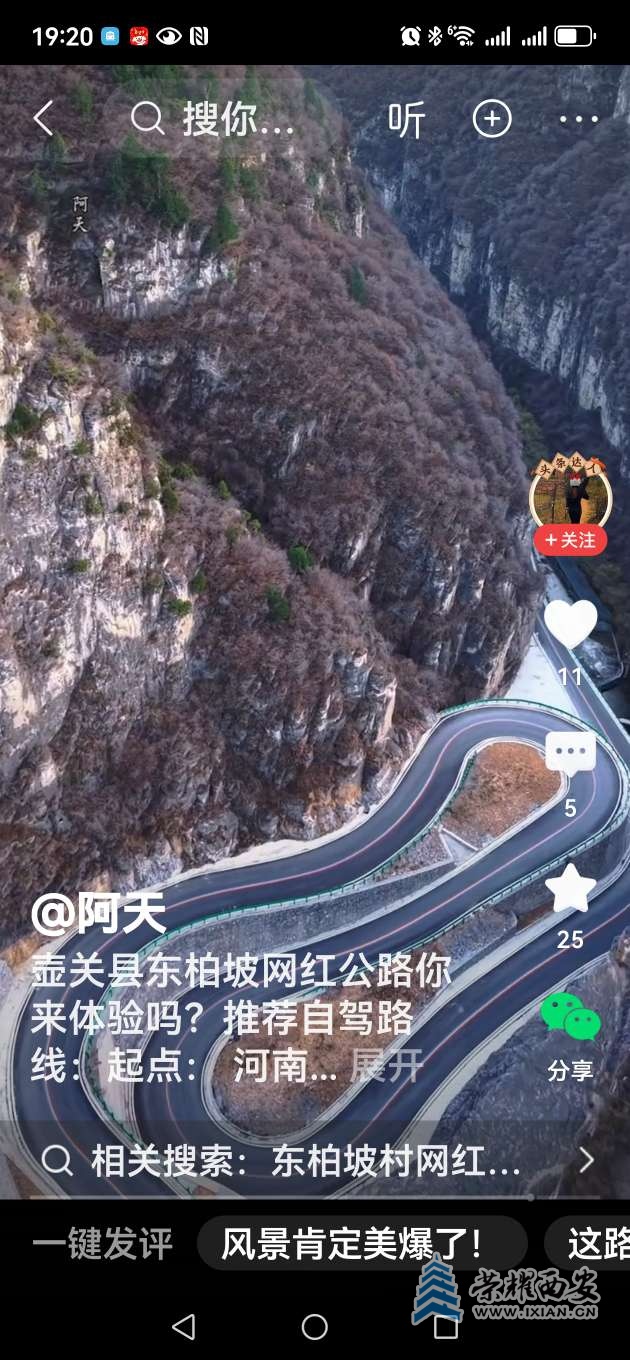Favorite this video with the star
The height and width of the screenshot is (1360, 630).
pyautogui.click(x=570, y=889)
